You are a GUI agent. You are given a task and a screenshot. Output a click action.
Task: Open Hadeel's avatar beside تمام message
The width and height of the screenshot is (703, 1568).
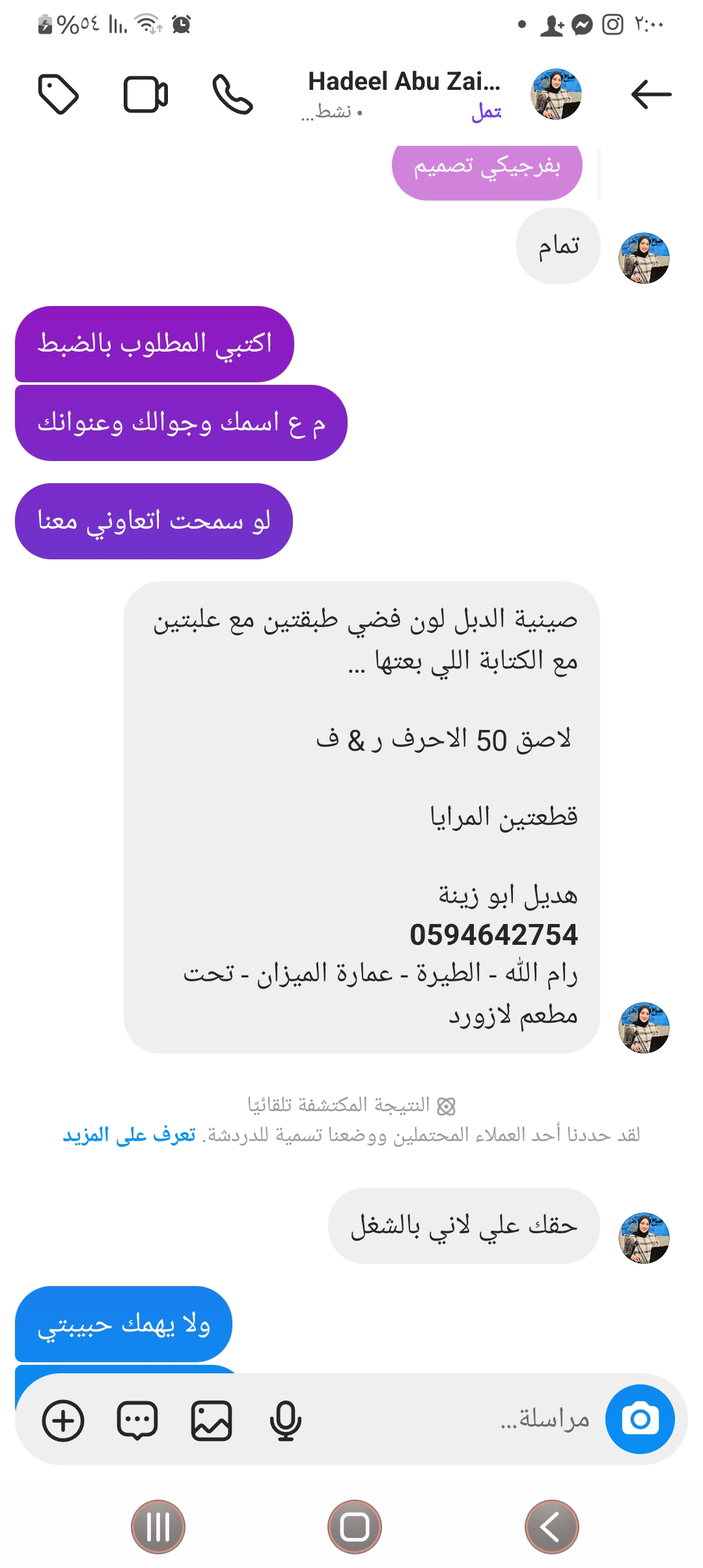[x=644, y=258]
